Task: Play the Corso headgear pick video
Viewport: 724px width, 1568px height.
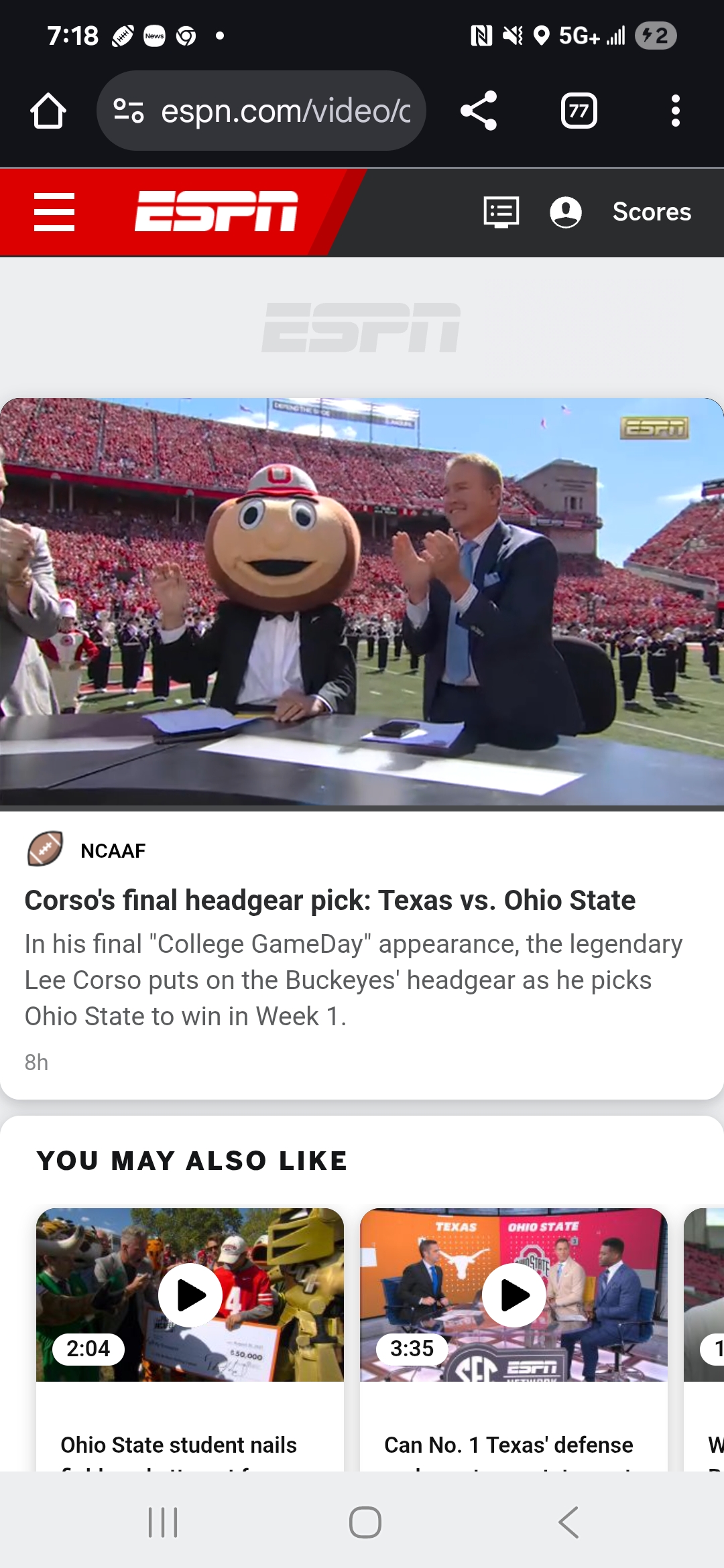Action: [x=362, y=602]
